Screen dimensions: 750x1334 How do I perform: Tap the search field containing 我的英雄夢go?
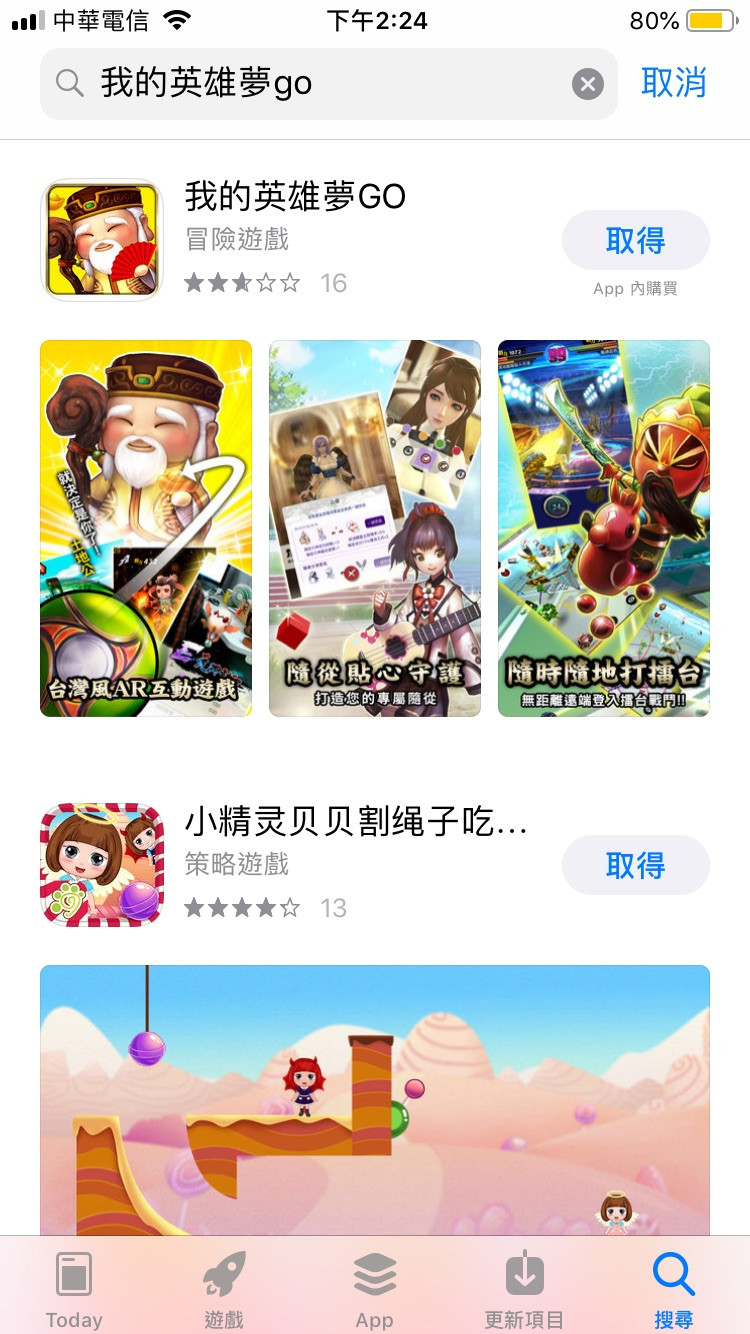(320, 84)
